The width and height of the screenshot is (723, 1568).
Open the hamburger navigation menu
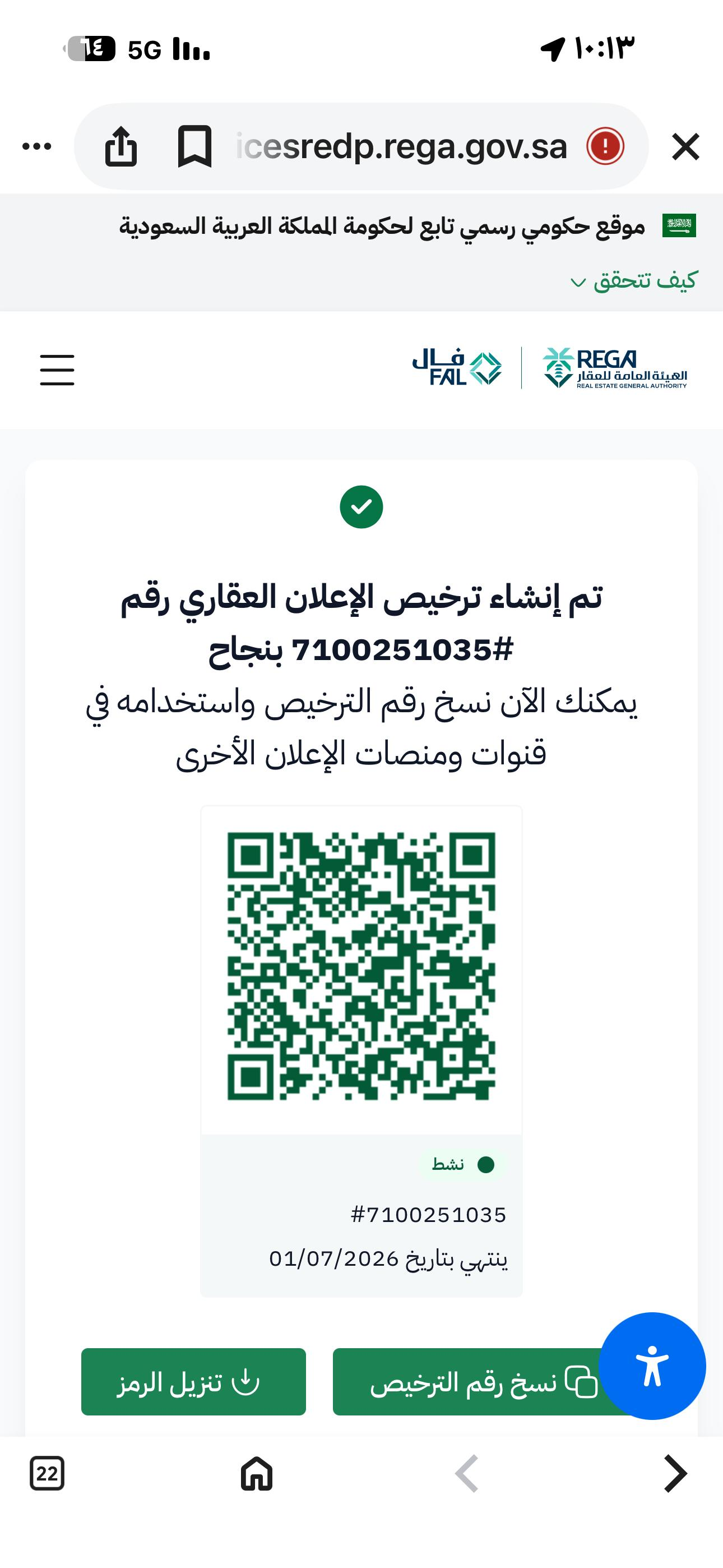coord(57,370)
